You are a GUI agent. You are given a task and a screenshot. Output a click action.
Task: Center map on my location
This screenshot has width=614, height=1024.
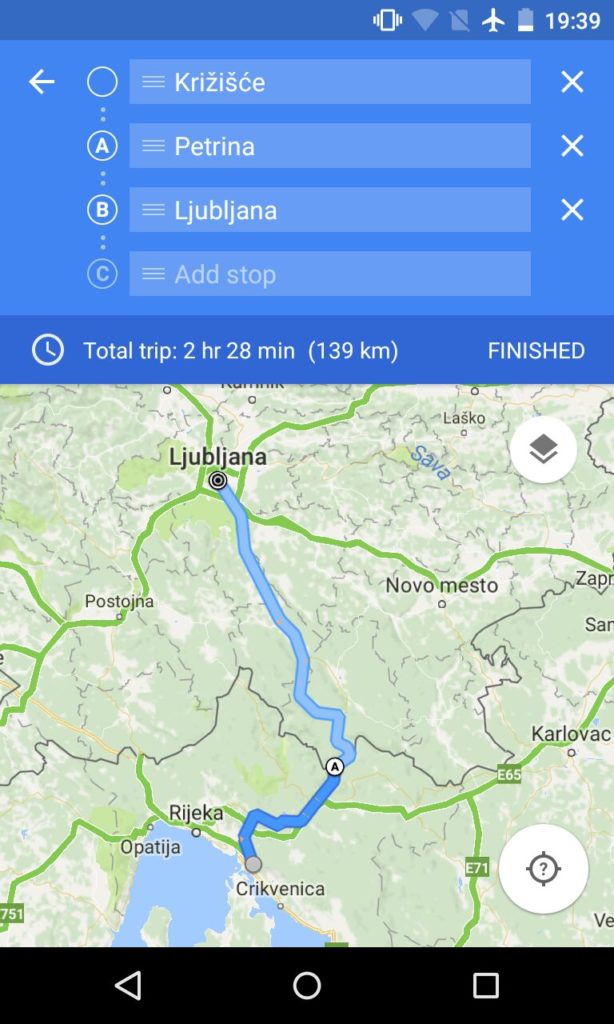(543, 869)
